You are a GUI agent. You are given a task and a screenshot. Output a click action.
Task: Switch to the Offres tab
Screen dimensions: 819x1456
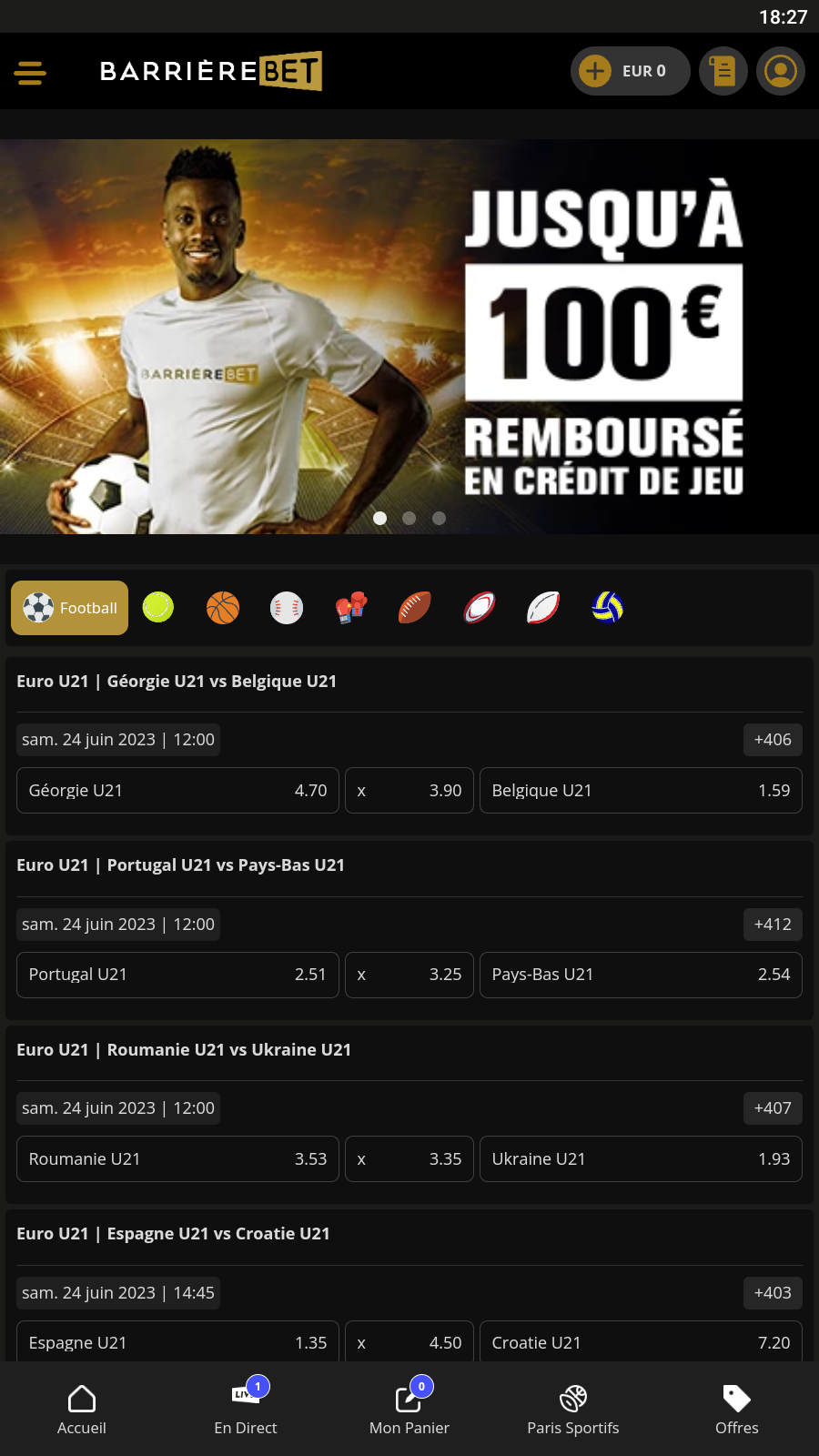pos(736,1409)
